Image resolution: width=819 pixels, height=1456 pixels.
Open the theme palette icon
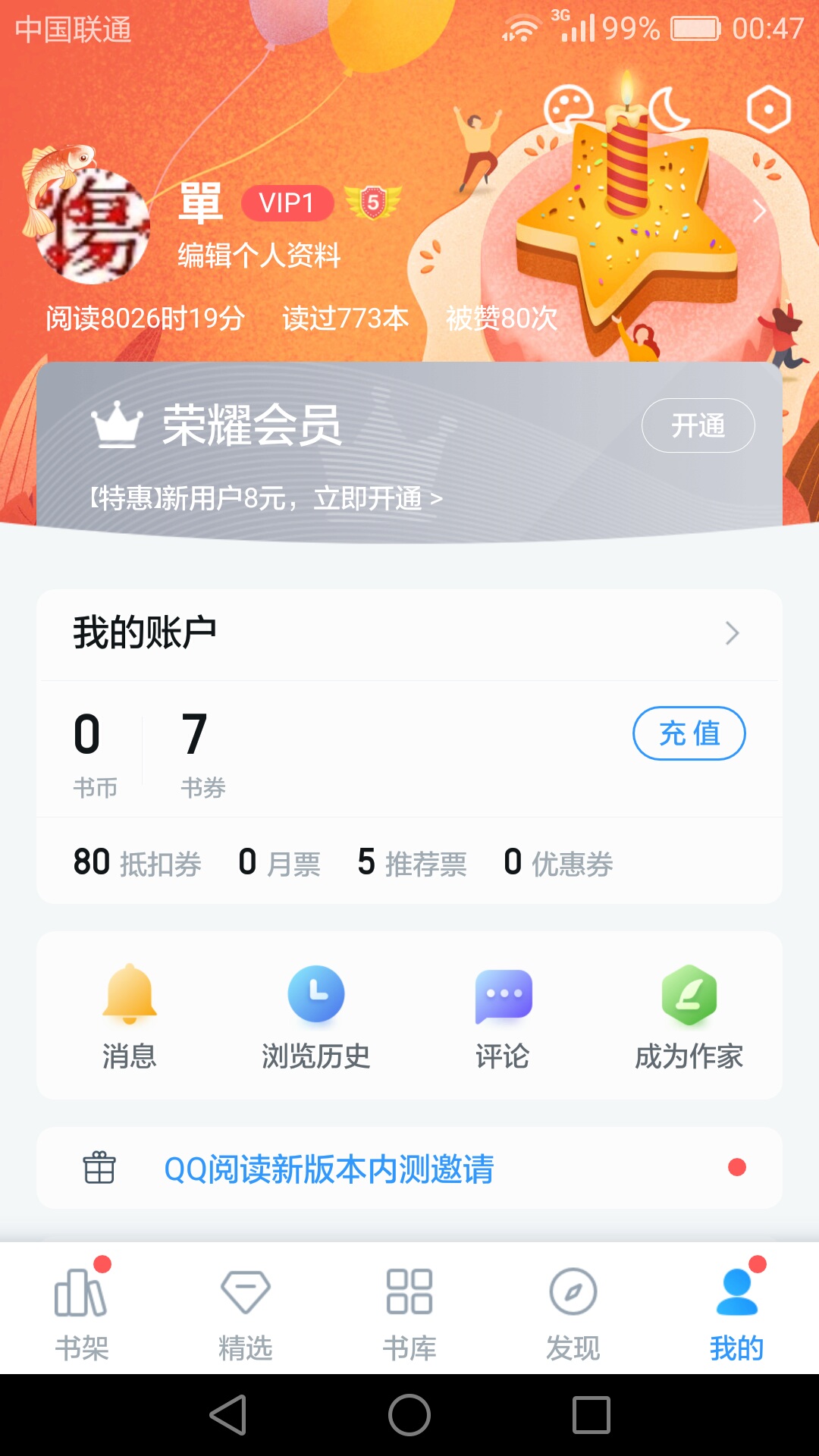coord(568,109)
